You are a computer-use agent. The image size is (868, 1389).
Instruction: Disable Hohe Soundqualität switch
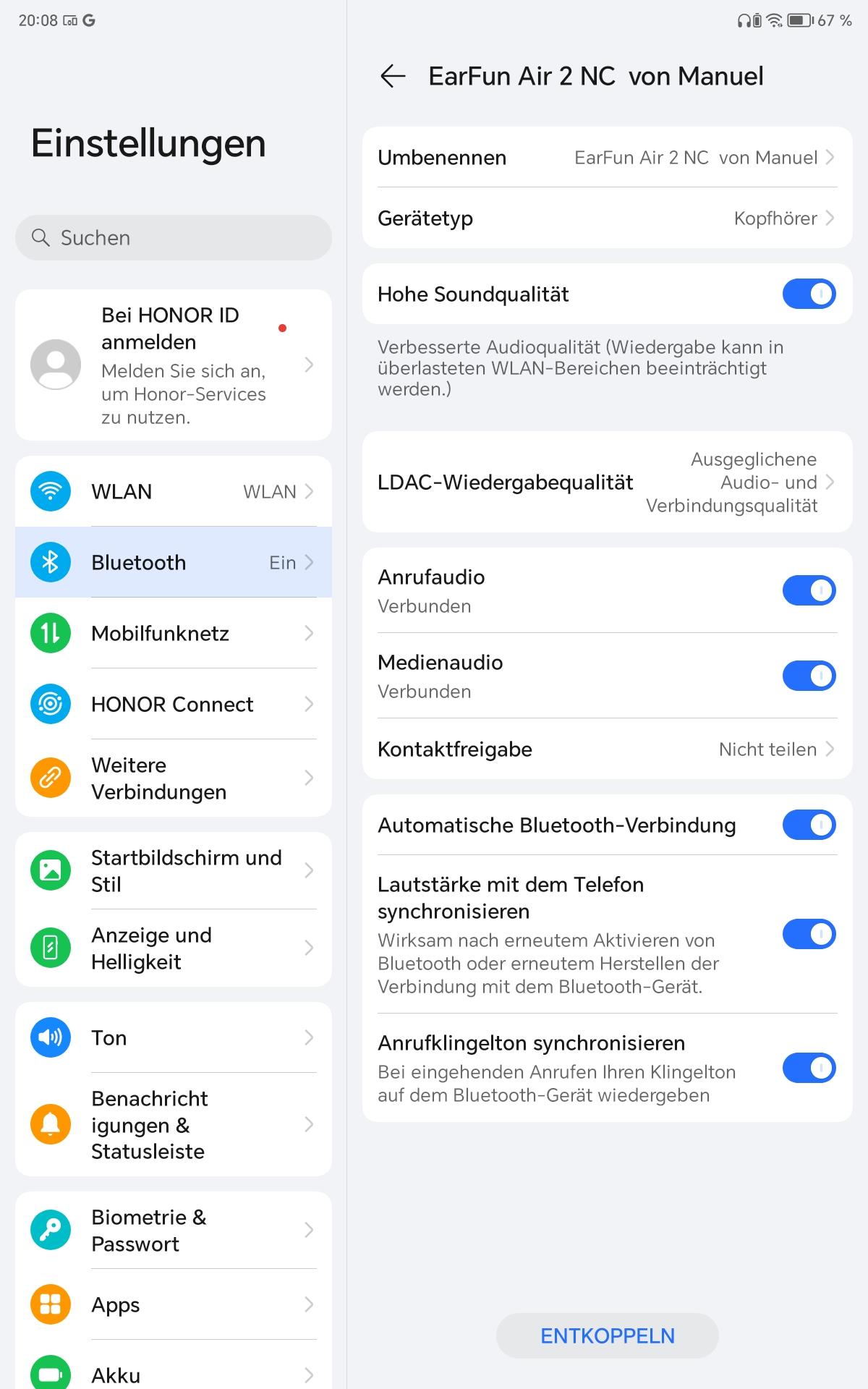809,294
